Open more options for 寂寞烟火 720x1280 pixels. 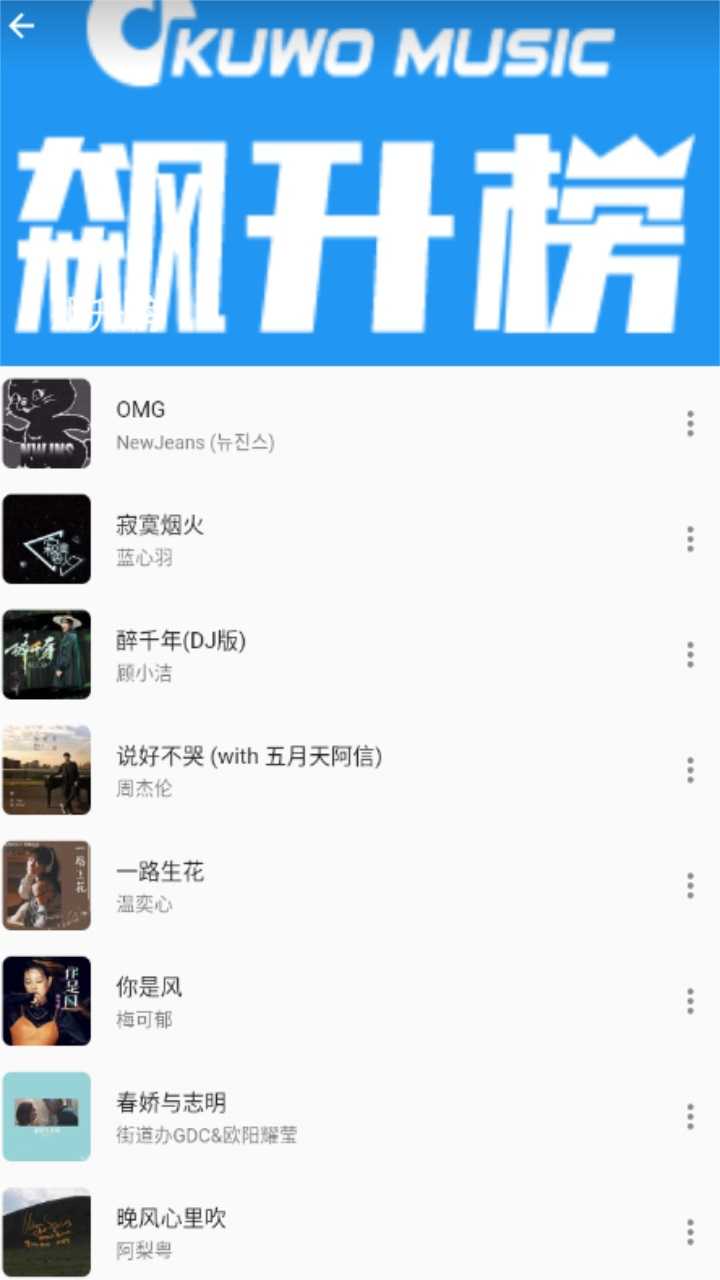tap(690, 539)
